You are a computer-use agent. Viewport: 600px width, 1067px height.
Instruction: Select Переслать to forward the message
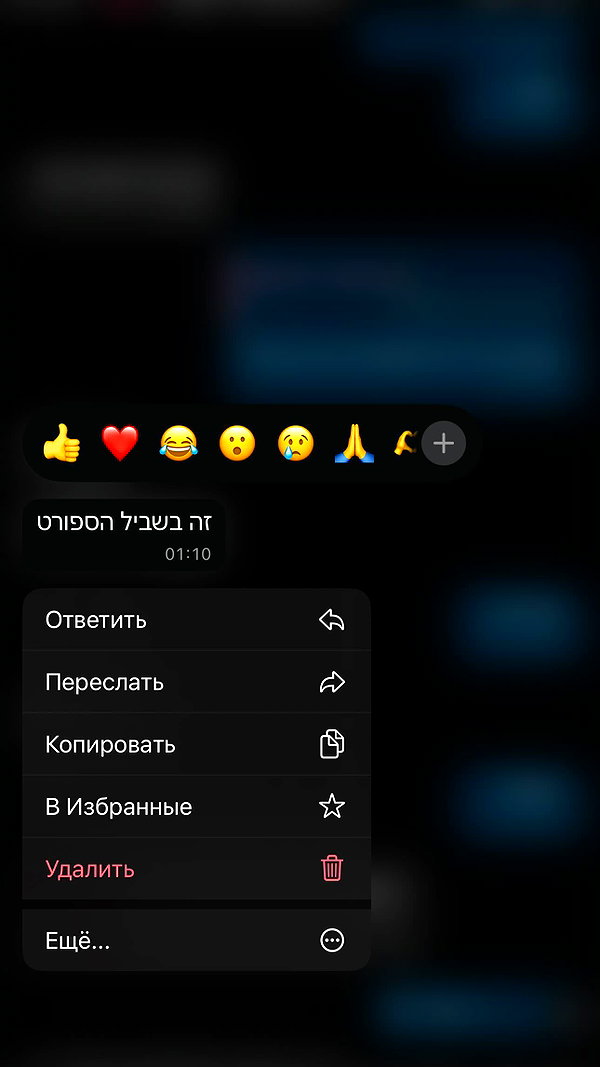tap(197, 682)
